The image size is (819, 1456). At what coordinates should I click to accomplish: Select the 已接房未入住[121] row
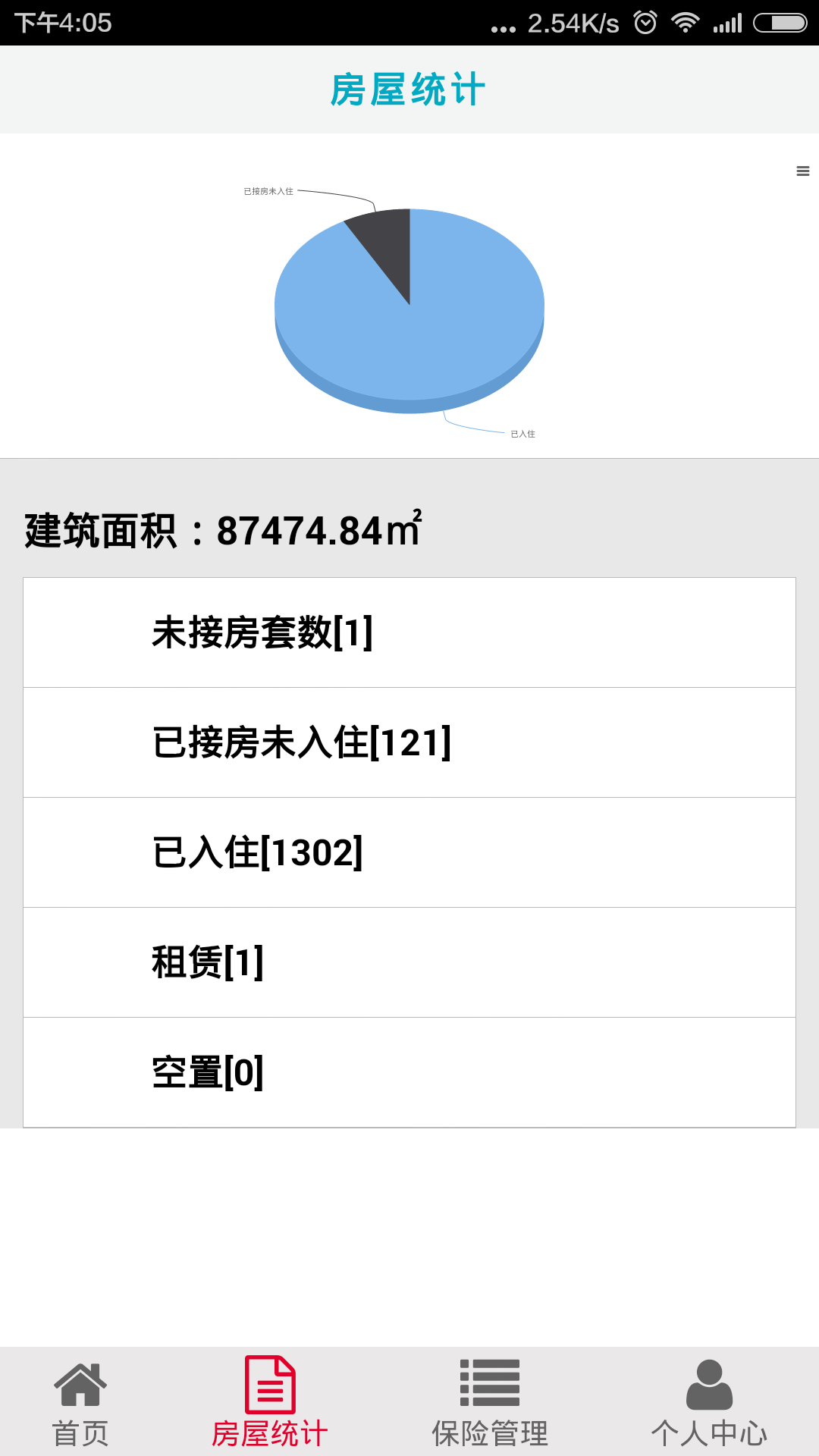(409, 742)
